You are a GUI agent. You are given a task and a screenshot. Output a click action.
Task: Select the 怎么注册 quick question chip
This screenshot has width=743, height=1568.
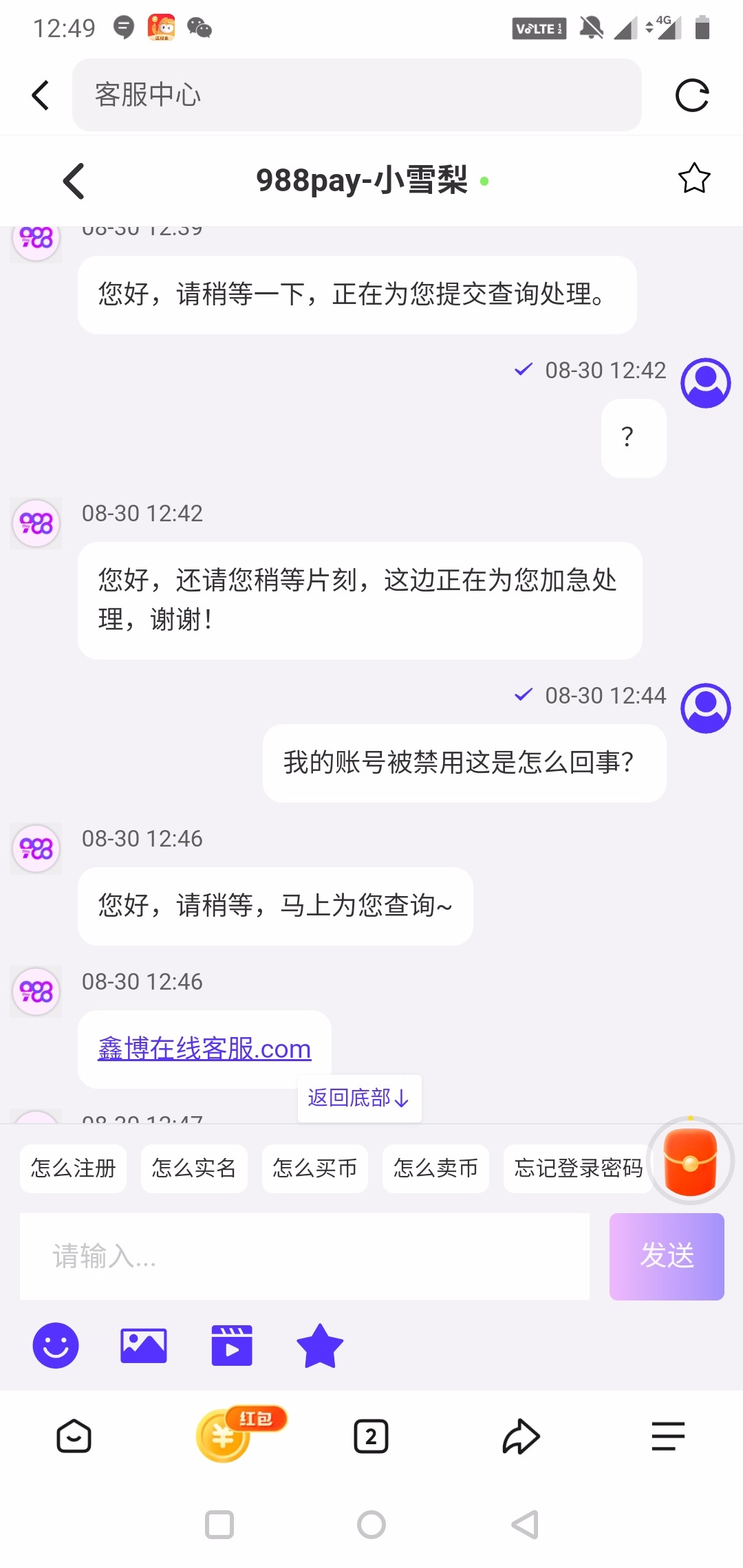tap(73, 1168)
